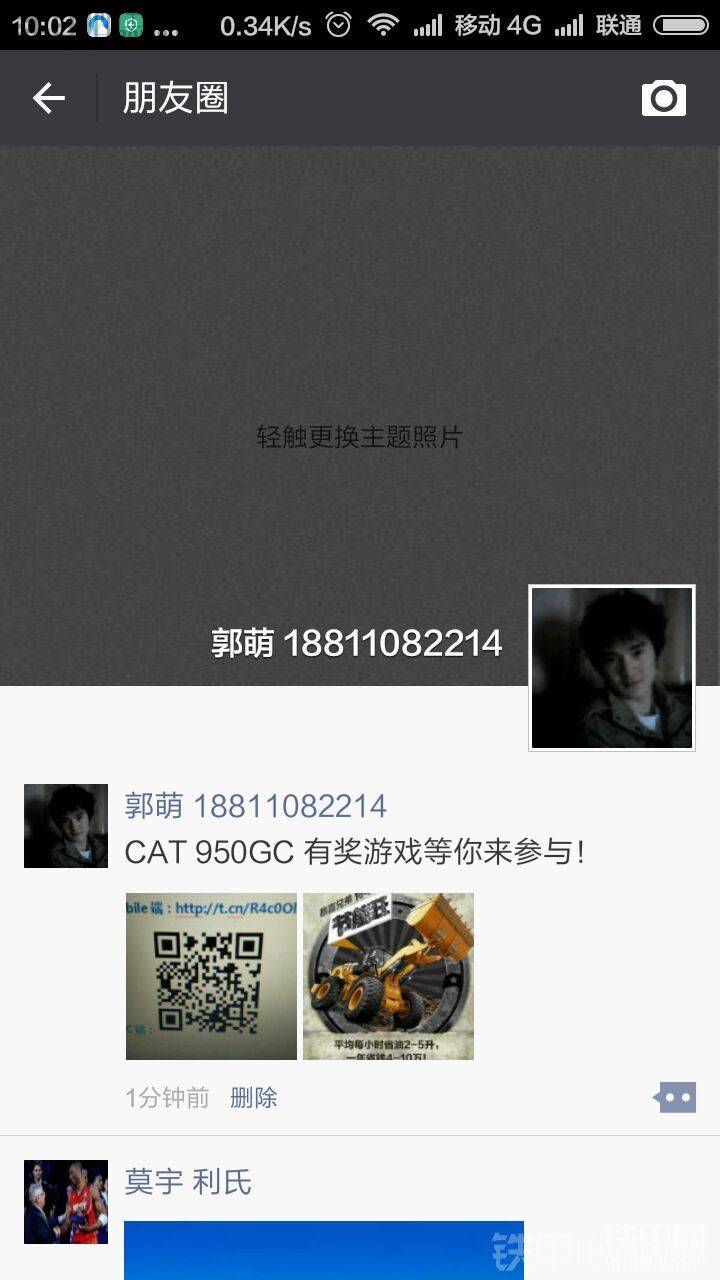This screenshot has height=1280, width=720.
Task: Go back using the top-left arrow
Action: [x=48, y=98]
